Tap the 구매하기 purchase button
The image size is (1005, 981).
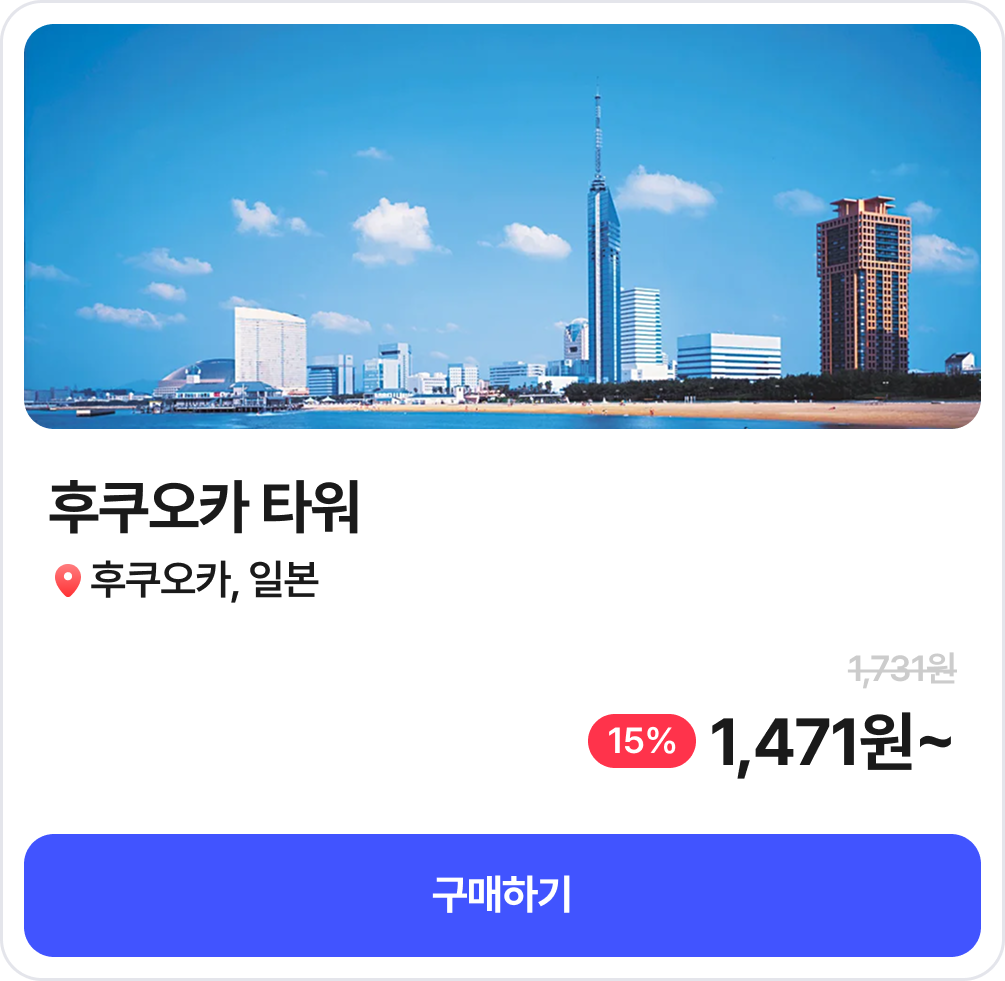click(502, 895)
